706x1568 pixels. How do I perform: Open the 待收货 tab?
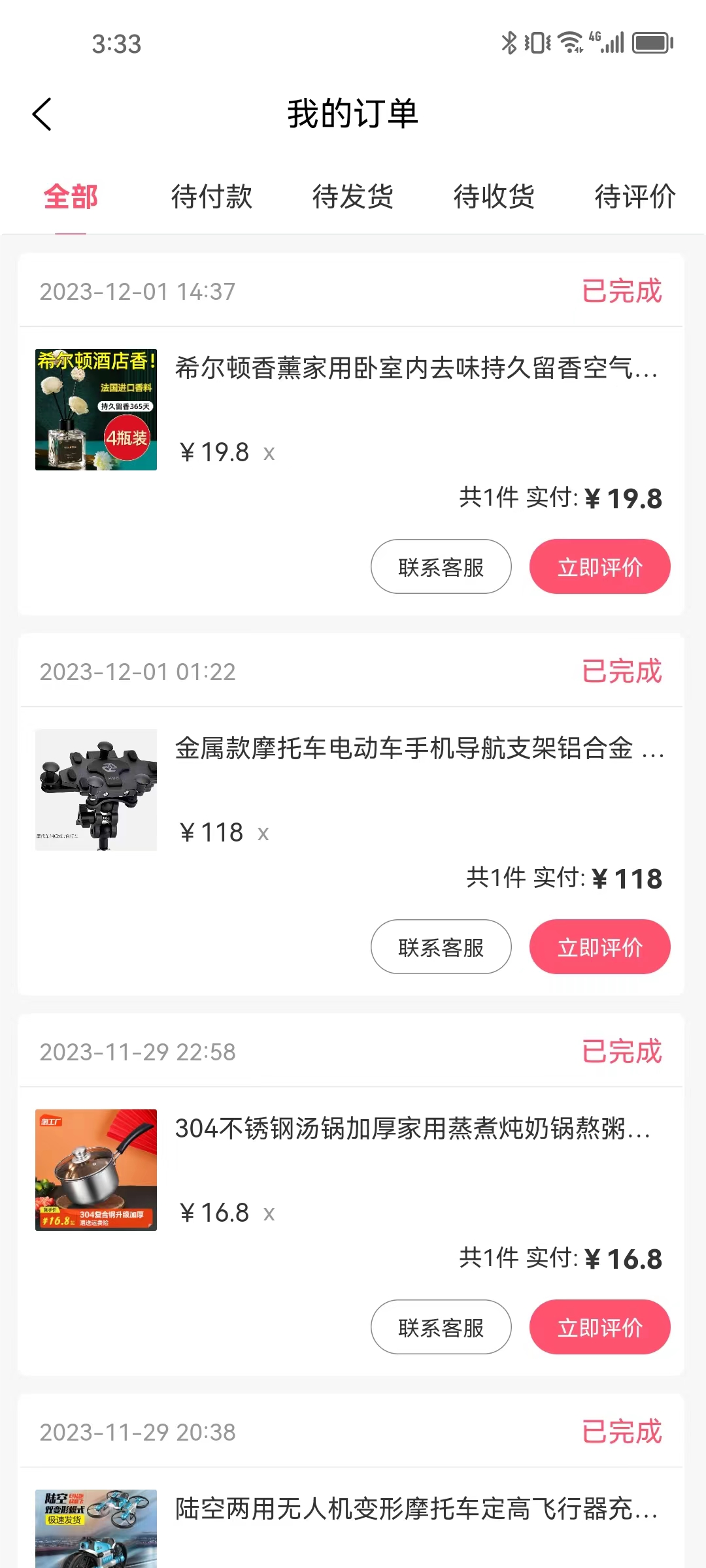click(494, 197)
